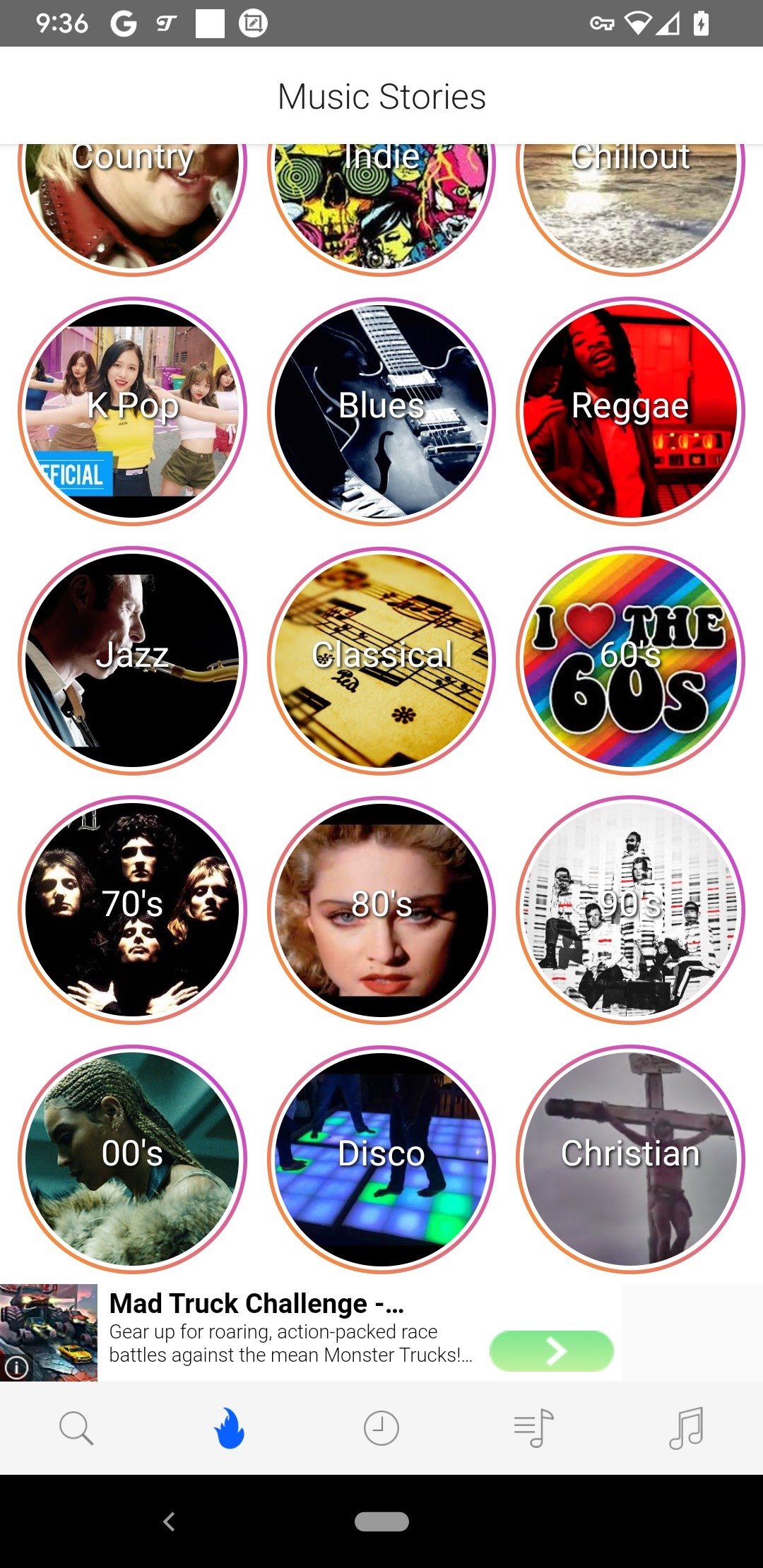Open the K Pop music story

coord(132,411)
